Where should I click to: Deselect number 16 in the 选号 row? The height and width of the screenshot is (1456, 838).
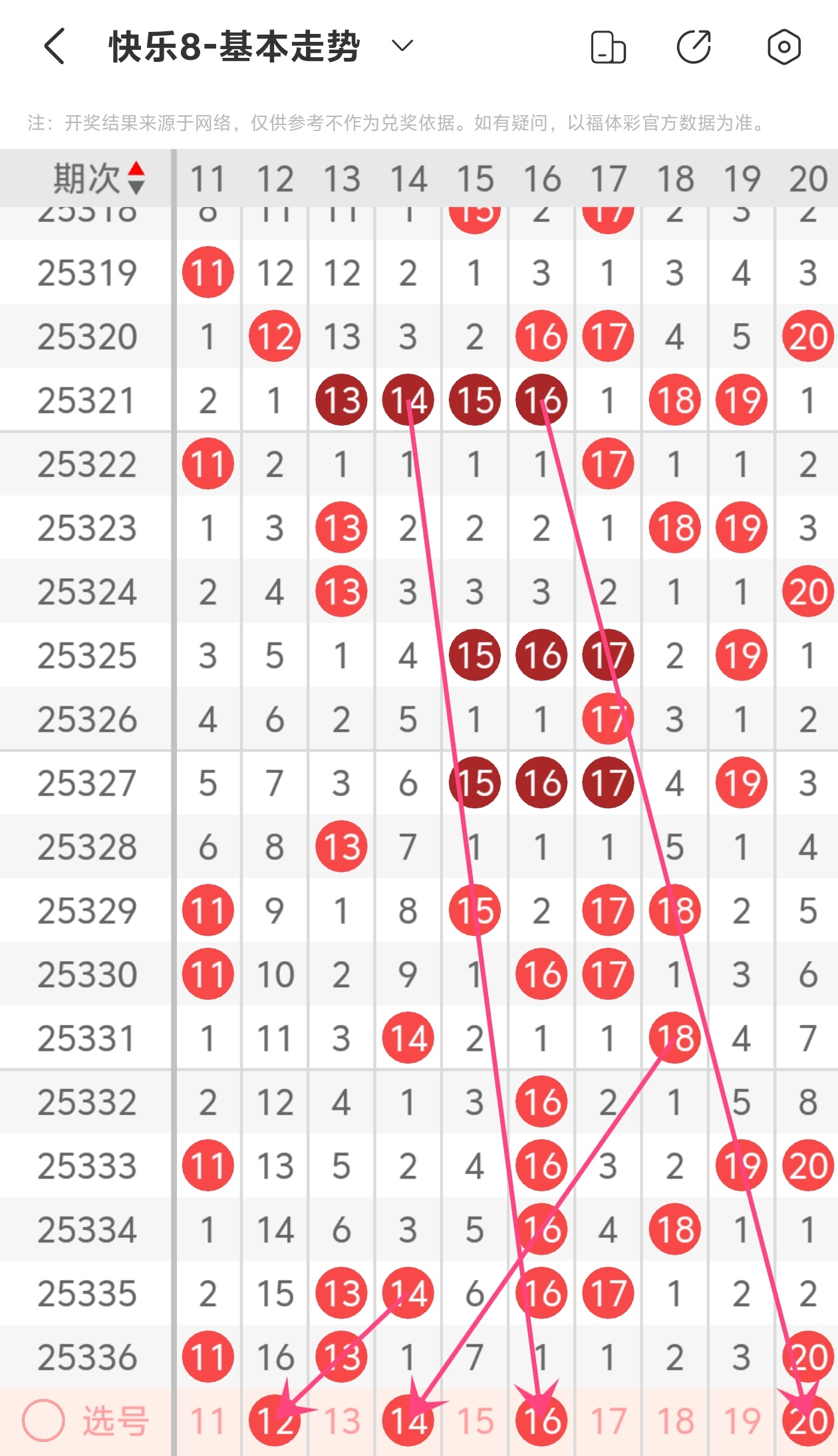pyautogui.click(x=541, y=1421)
